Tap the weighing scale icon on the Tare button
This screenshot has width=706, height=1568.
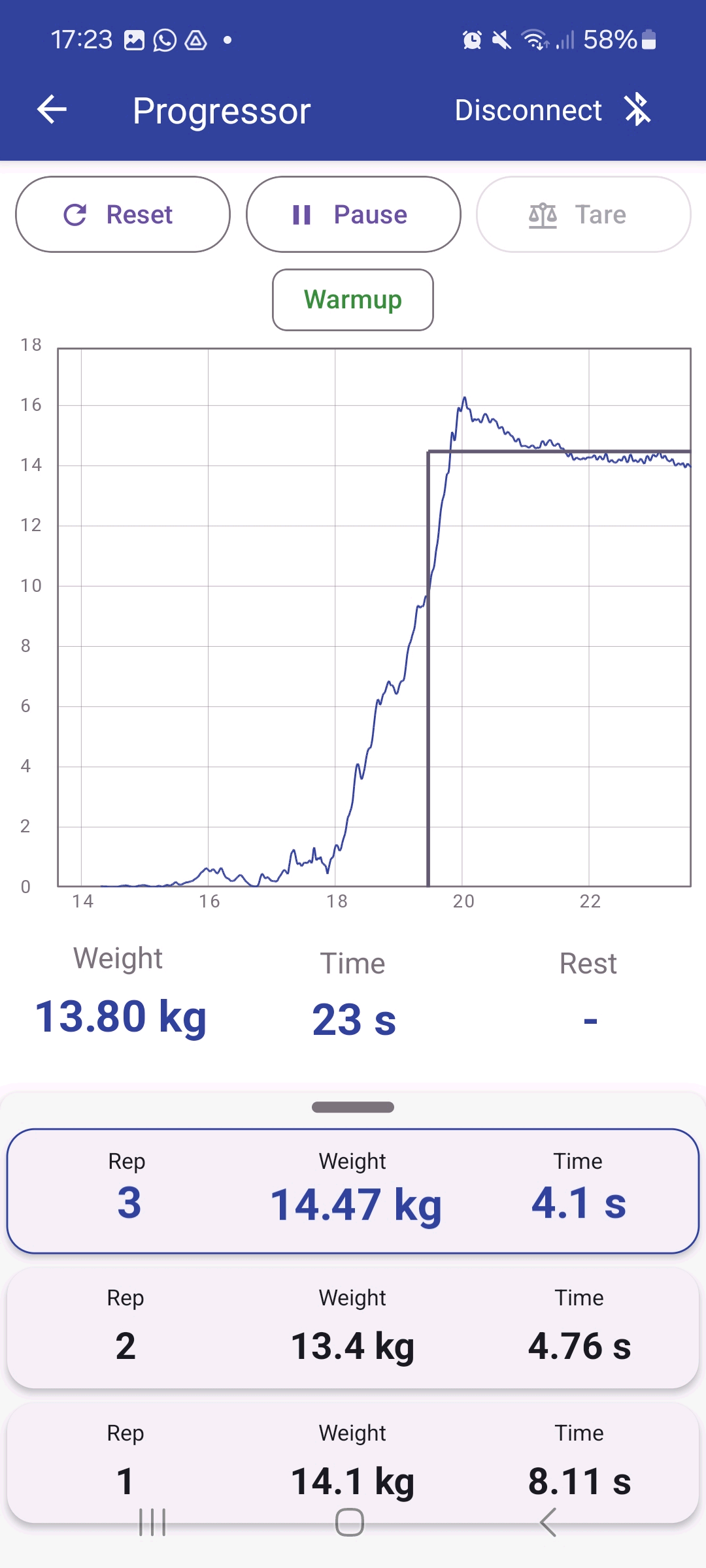[543, 214]
